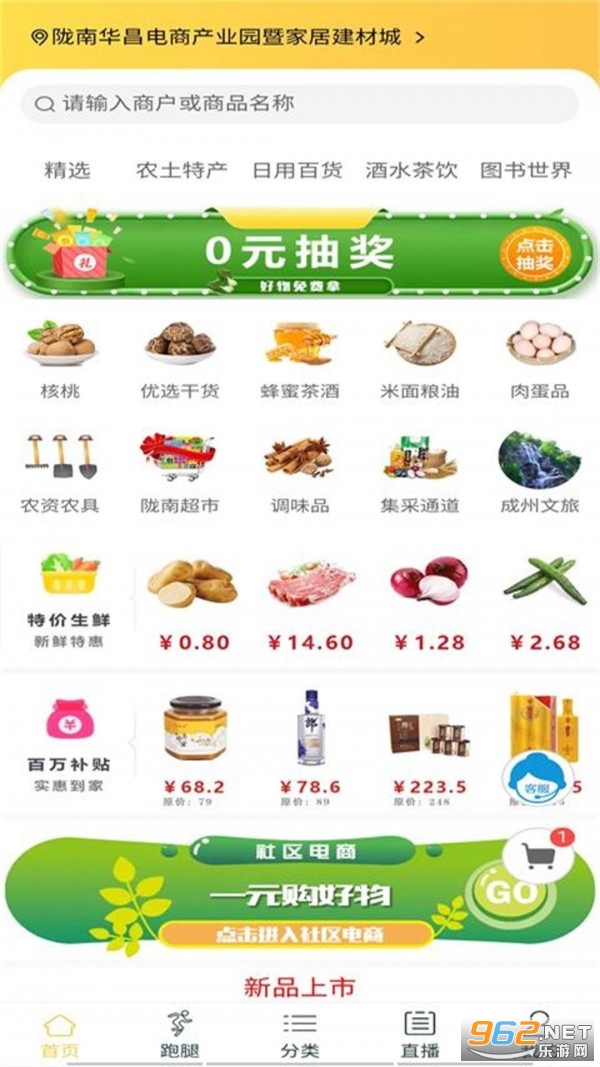
Task: Tap the merchant or product search box
Action: (x=300, y=103)
